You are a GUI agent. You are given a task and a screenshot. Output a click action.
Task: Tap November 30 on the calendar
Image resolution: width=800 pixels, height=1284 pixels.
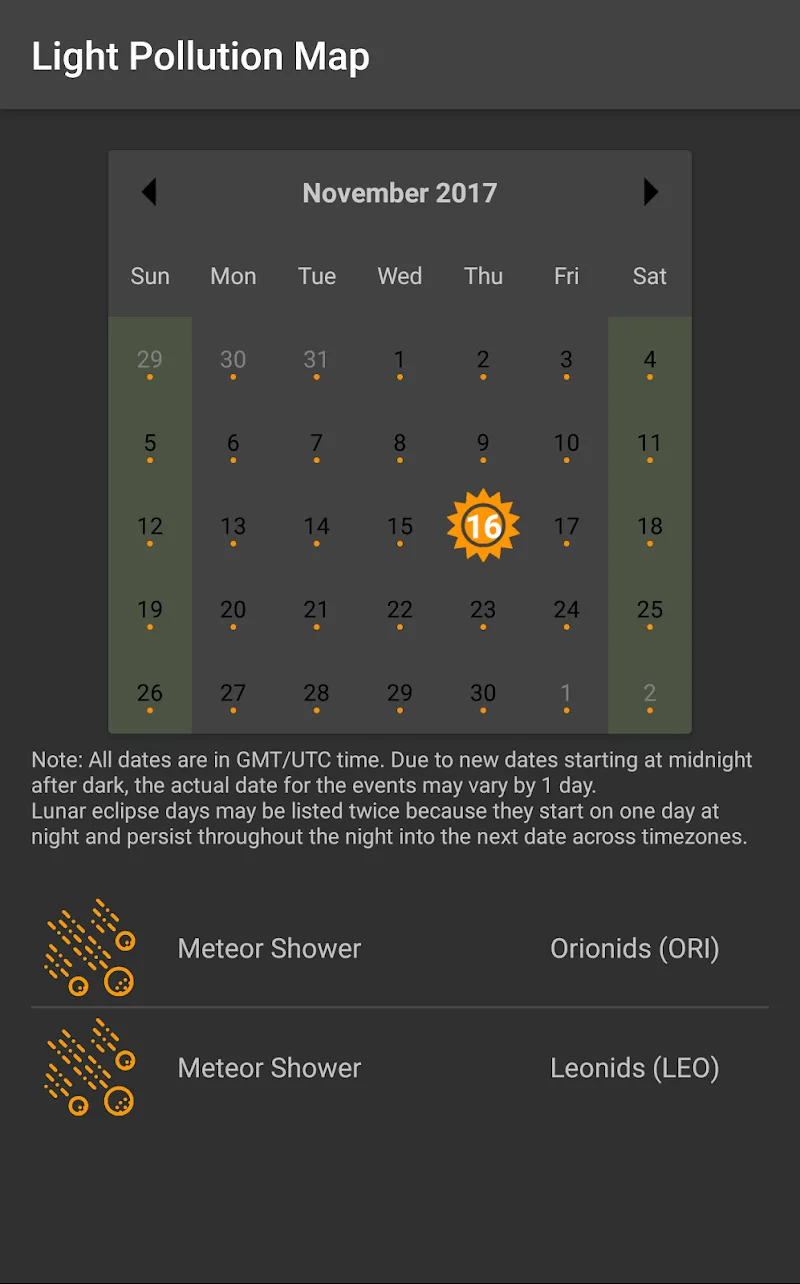483,693
